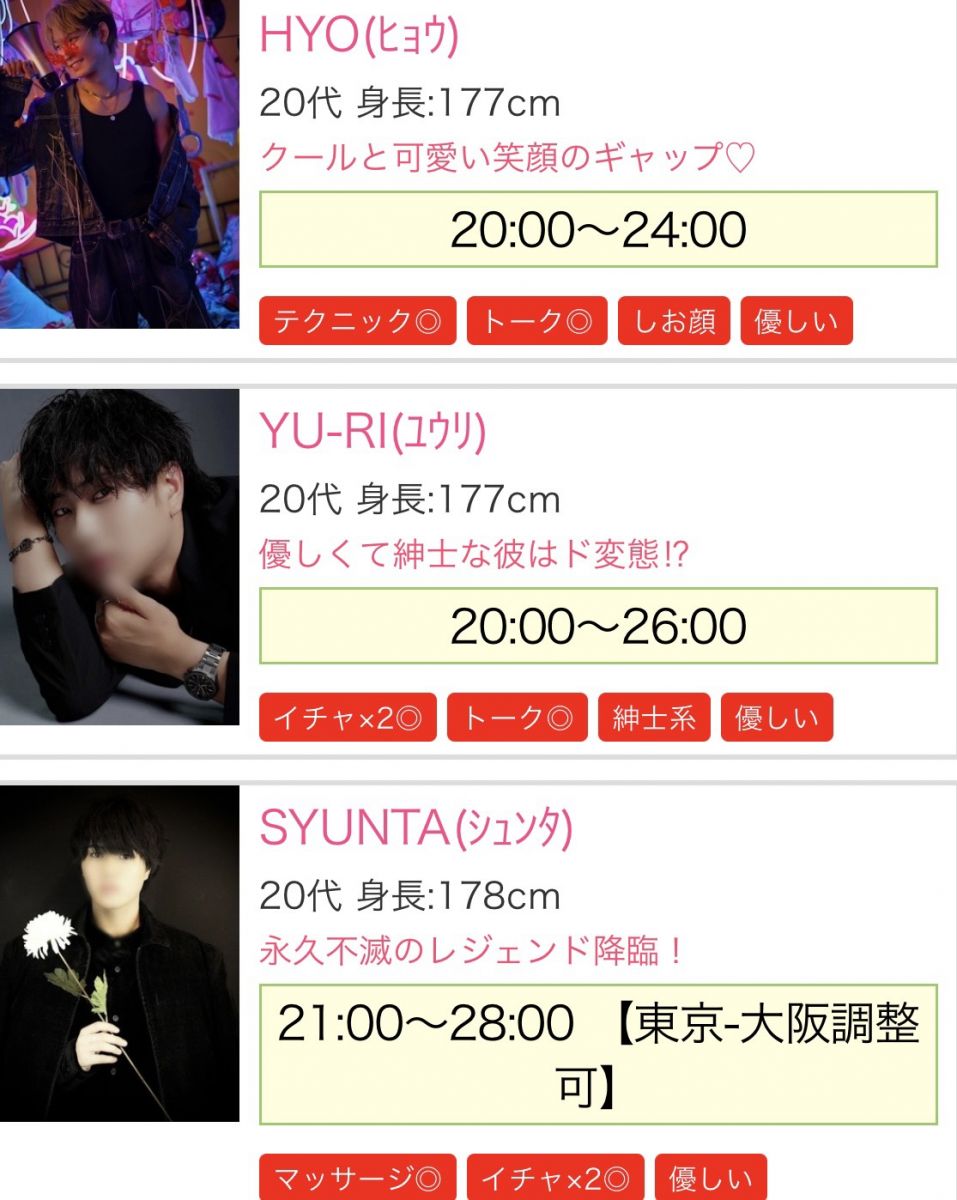Open the YU-RI(ユウリ) name link
Viewport: 957px width, 1200px height.
click(x=372, y=433)
